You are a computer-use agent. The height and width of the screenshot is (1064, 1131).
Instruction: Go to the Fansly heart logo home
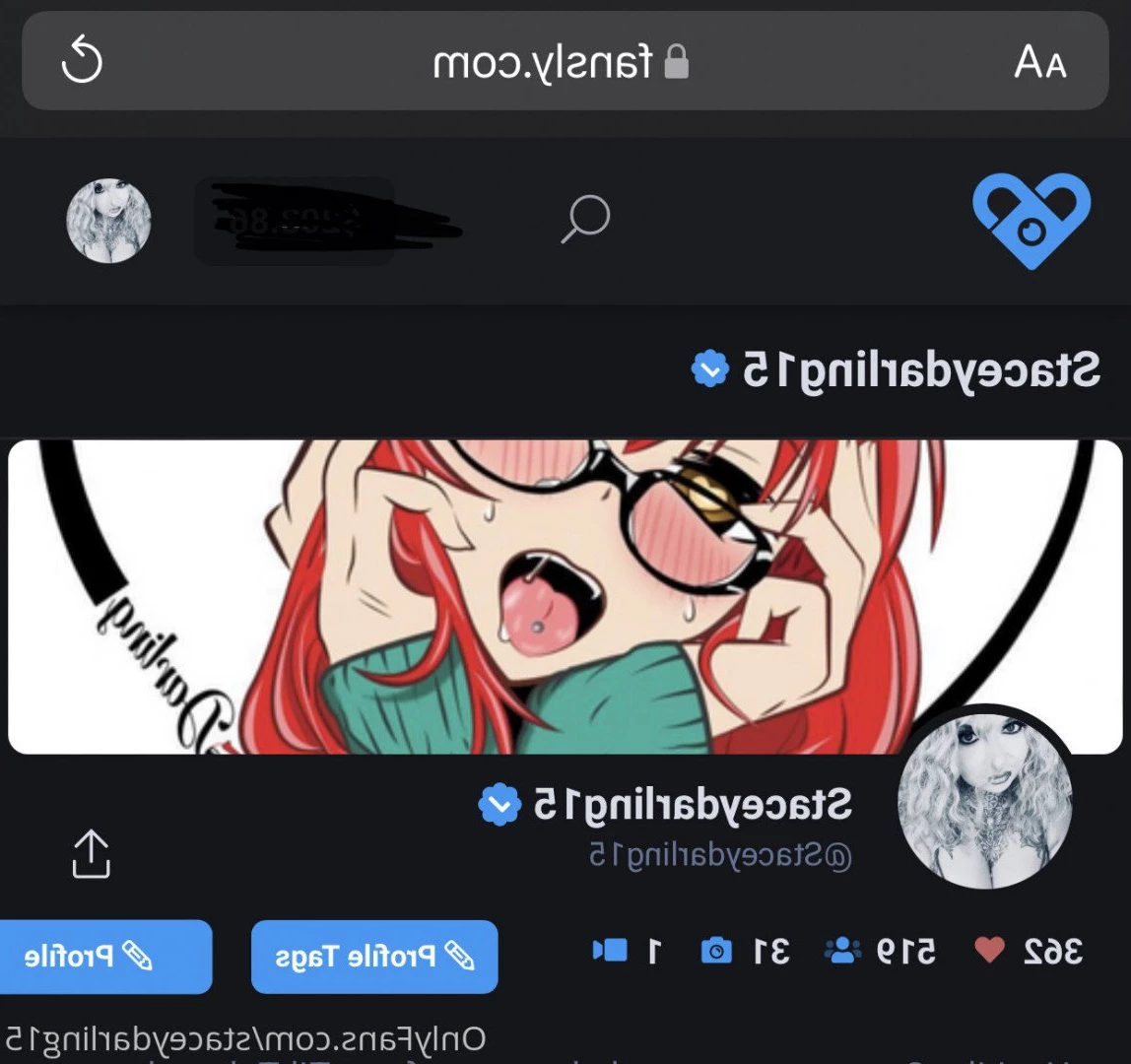(1031, 222)
